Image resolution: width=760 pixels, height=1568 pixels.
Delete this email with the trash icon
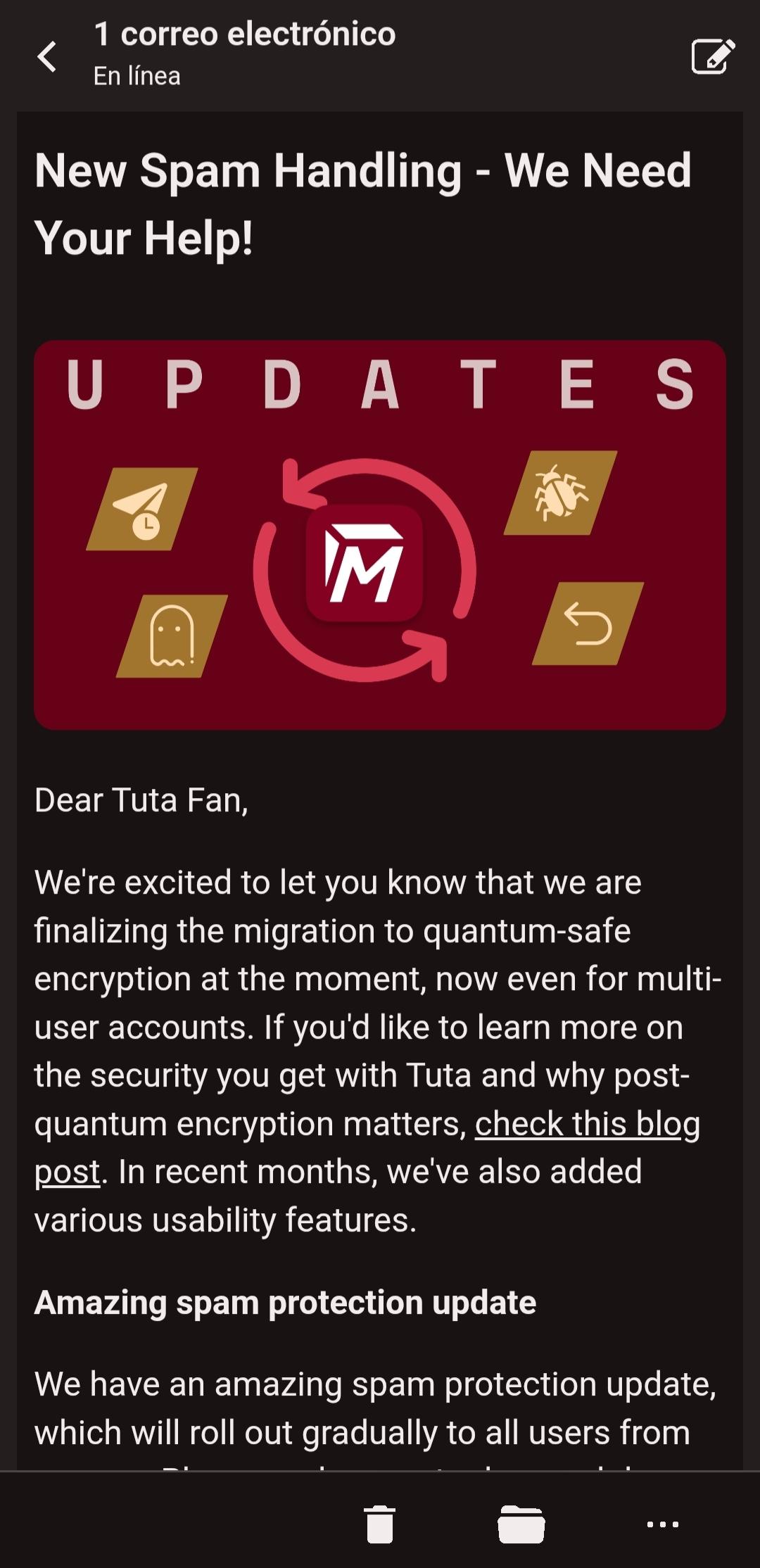380,1524
